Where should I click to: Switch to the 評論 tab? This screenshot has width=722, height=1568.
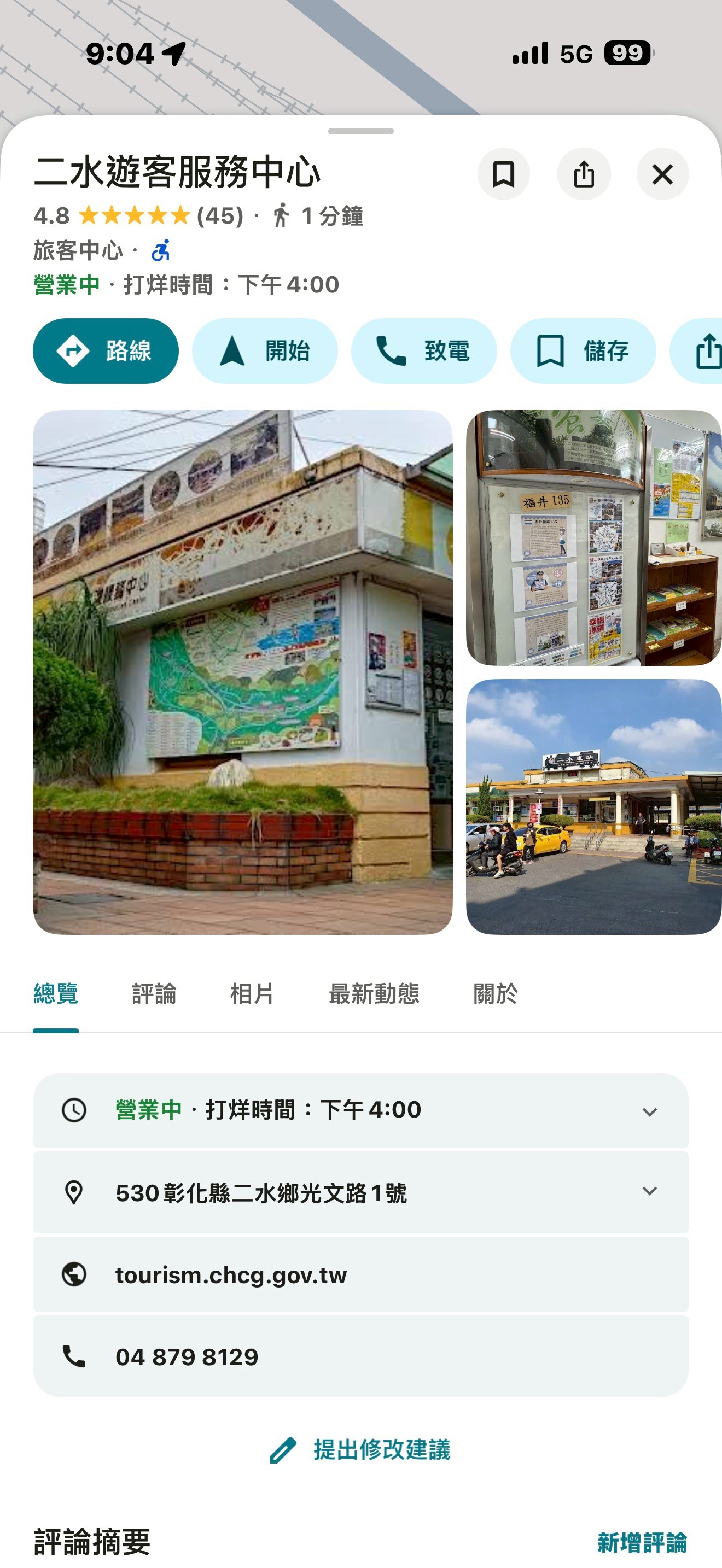click(154, 994)
